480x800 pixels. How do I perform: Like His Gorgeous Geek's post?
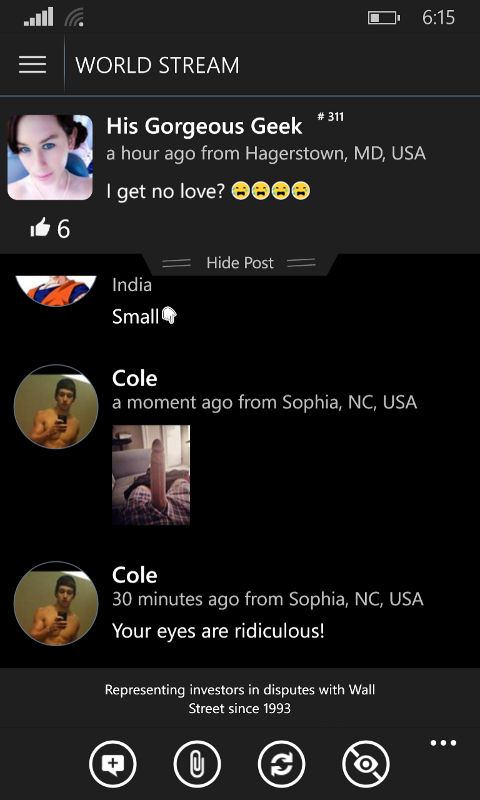[40, 228]
